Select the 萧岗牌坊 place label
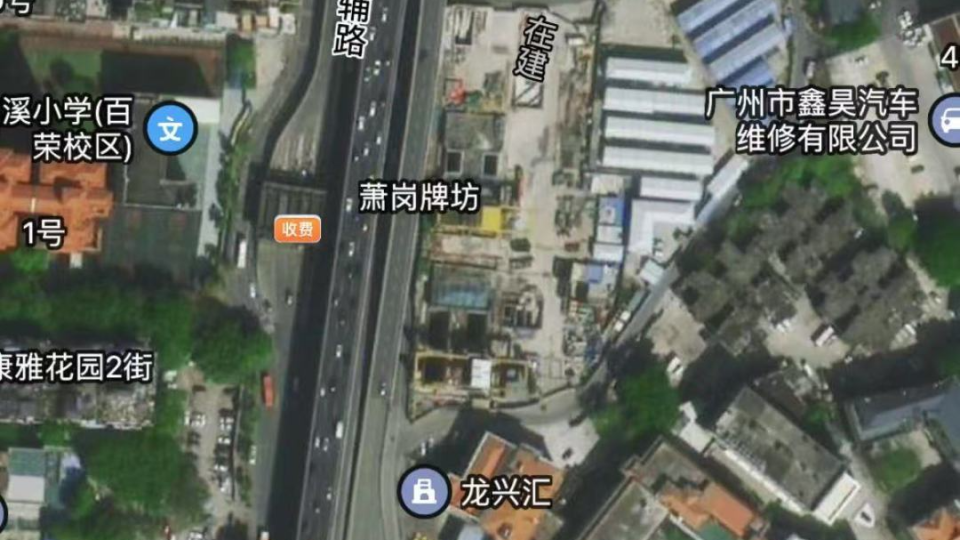This screenshot has height=540, width=960. pyautogui.click(x=419, y=197)
